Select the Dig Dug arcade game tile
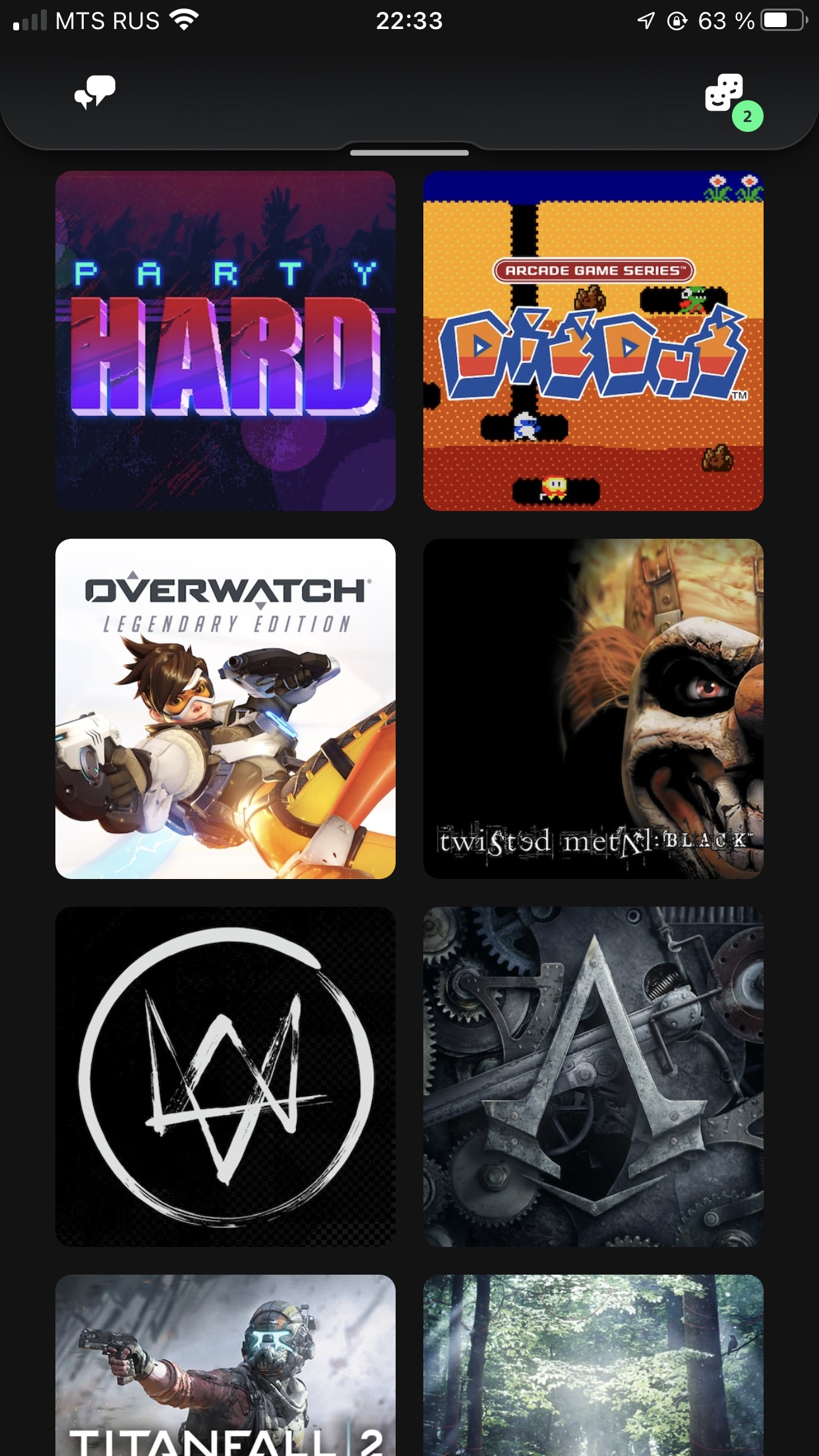This screenshot has height=1456, width=819. (593, 341)
